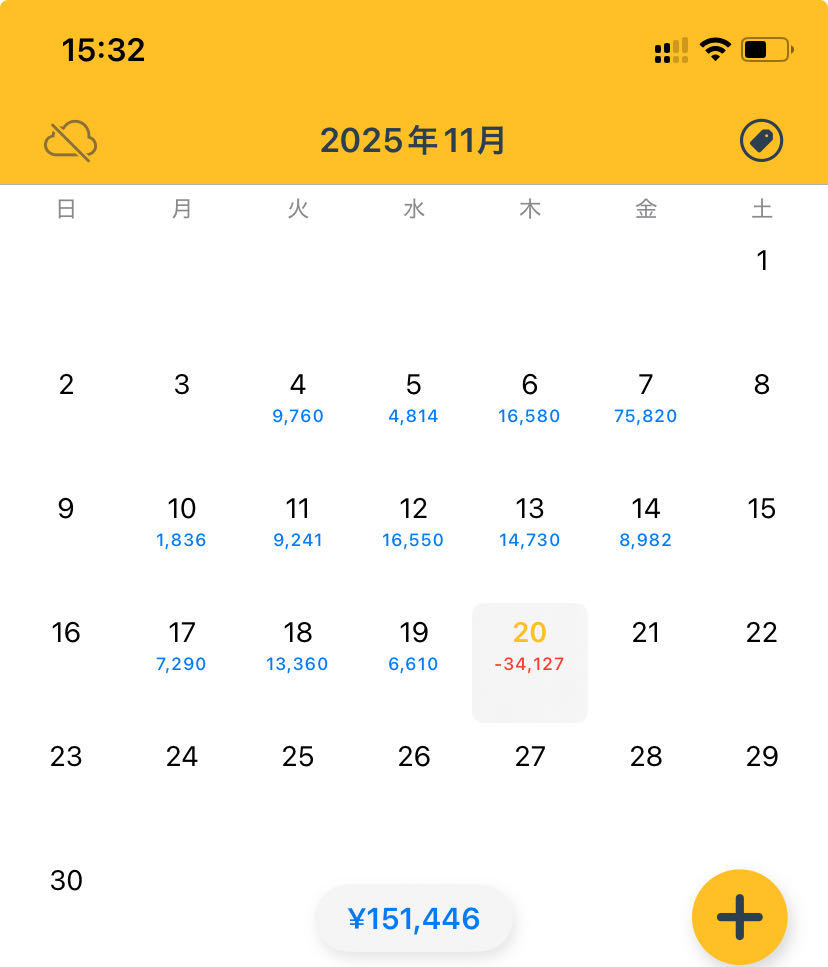
Task: Select November 4 showing 9,760
Action: 298,398
